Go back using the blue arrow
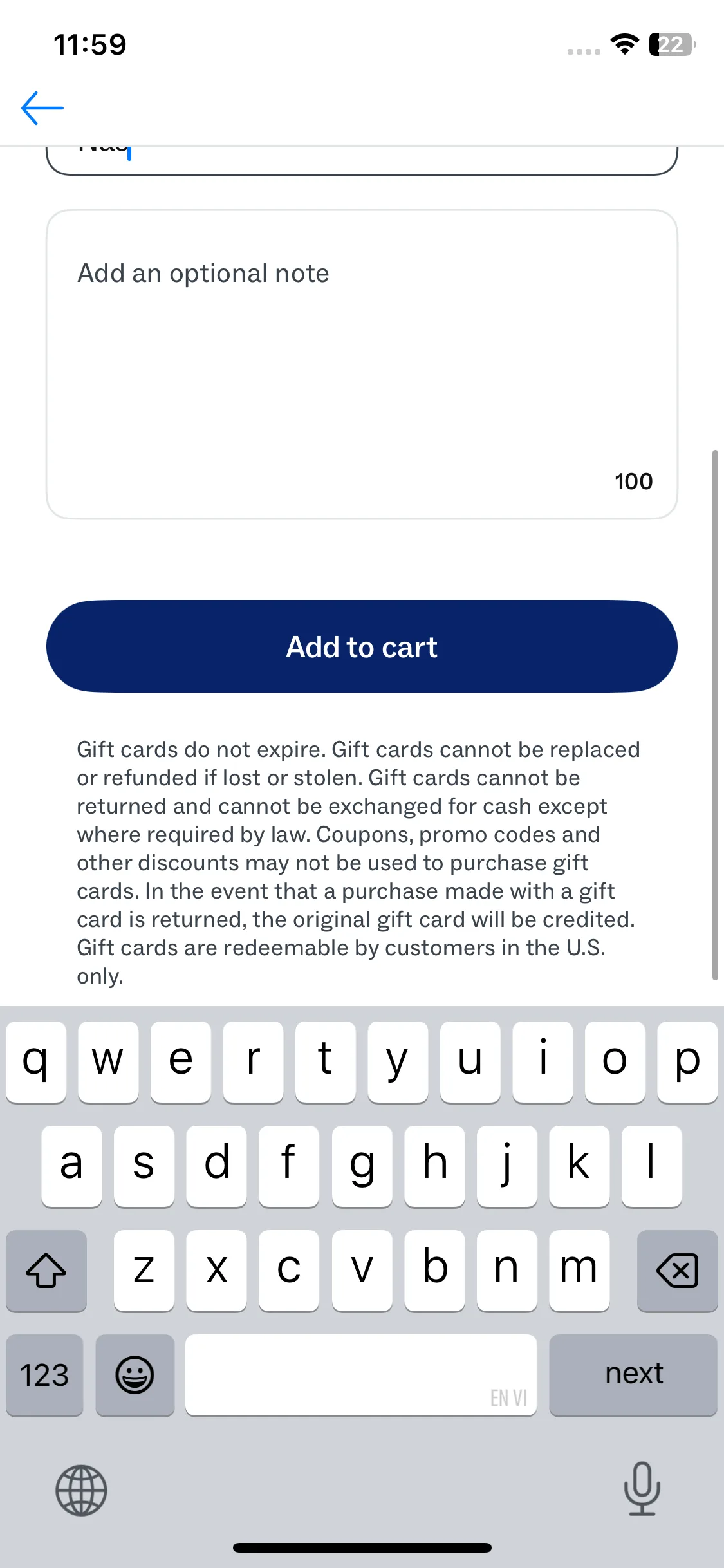This screenshot has height=1568, width=724. [x=42, y=107]
